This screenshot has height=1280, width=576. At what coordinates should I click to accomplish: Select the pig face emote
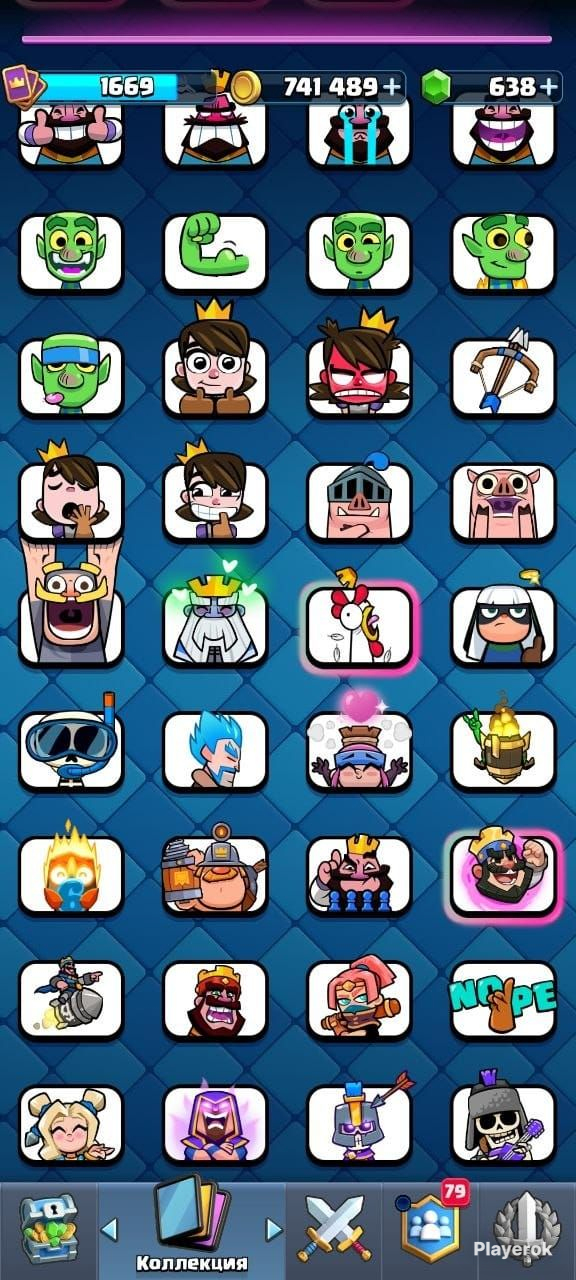503,502
